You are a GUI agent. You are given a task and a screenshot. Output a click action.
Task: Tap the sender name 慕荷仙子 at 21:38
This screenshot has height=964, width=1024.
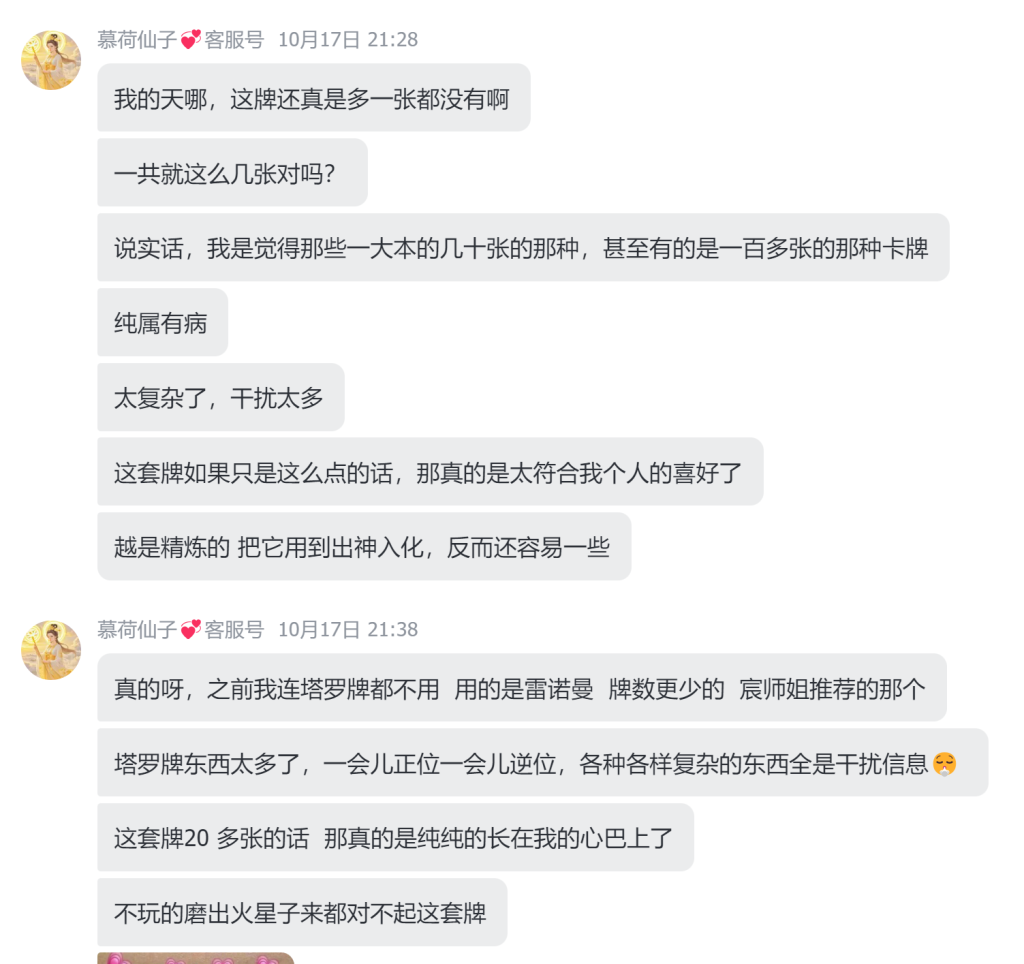(x=137, y=630)
